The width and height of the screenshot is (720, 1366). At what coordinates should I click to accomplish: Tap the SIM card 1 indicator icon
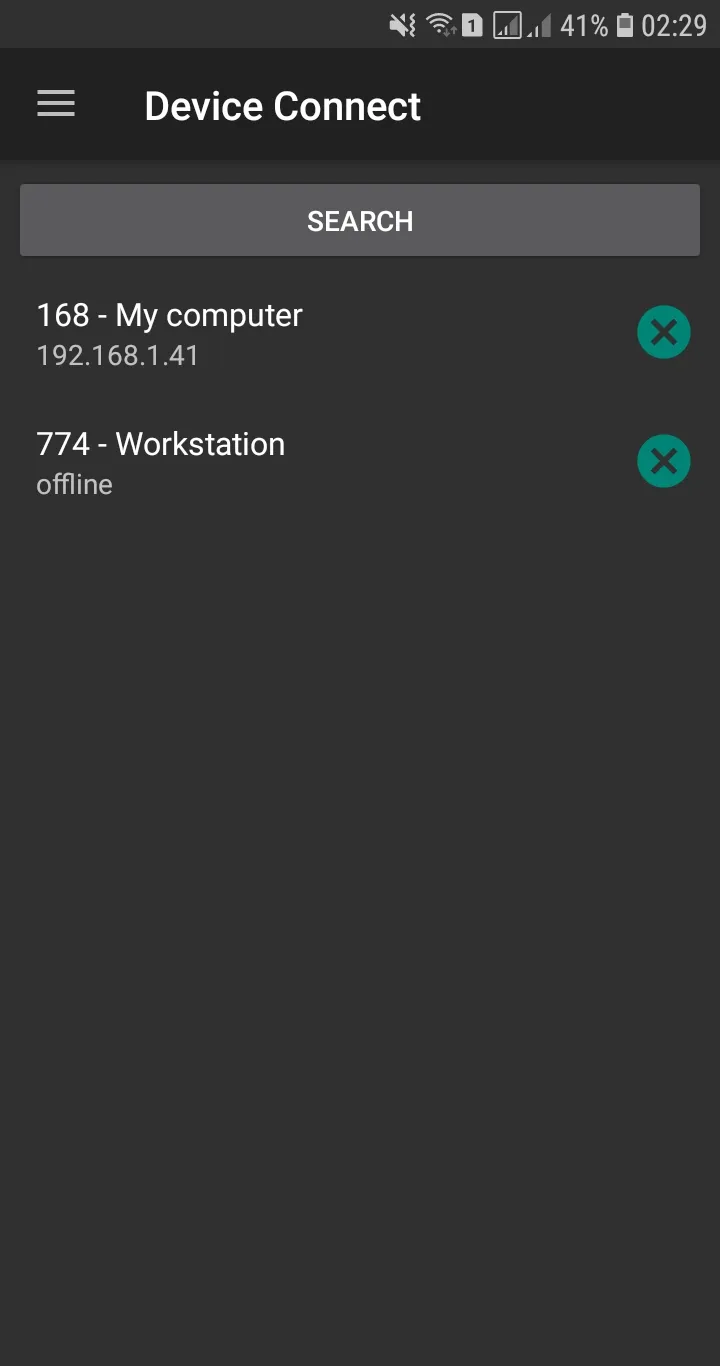point(471,24)
